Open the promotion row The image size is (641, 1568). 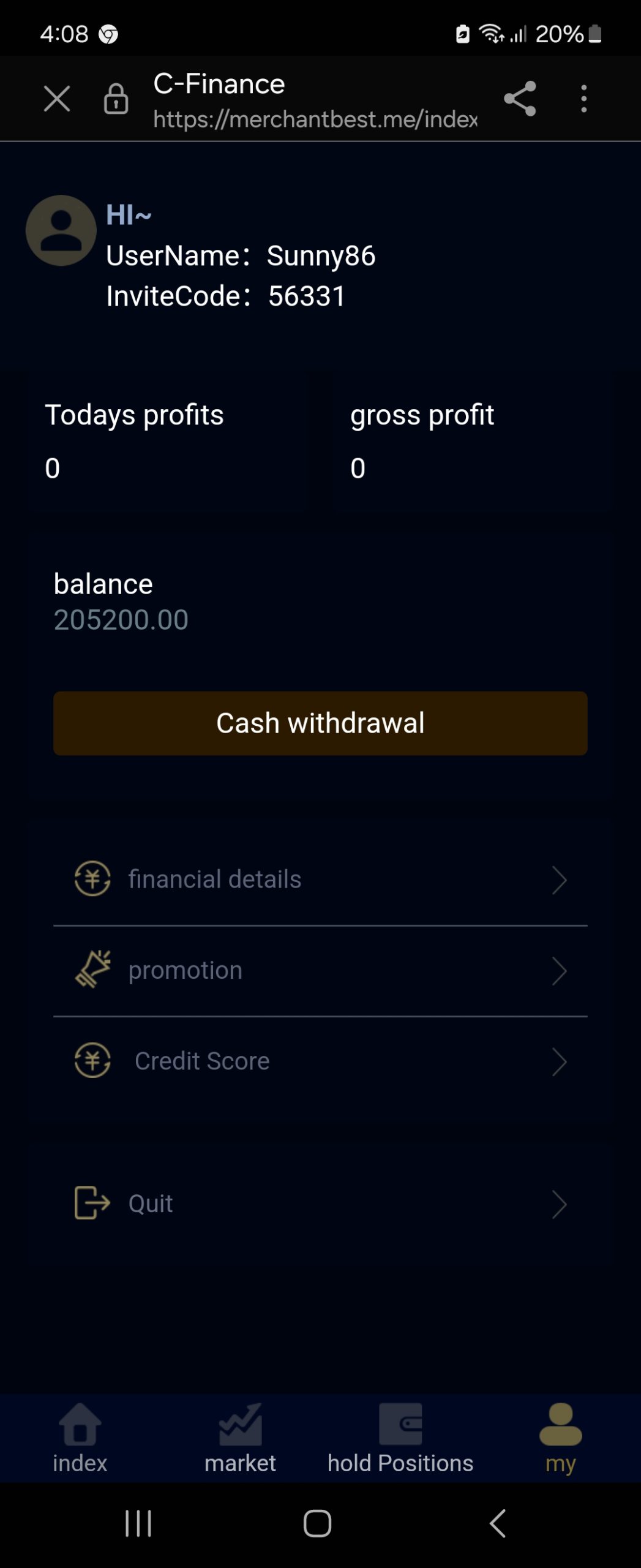tap(320, 970)
